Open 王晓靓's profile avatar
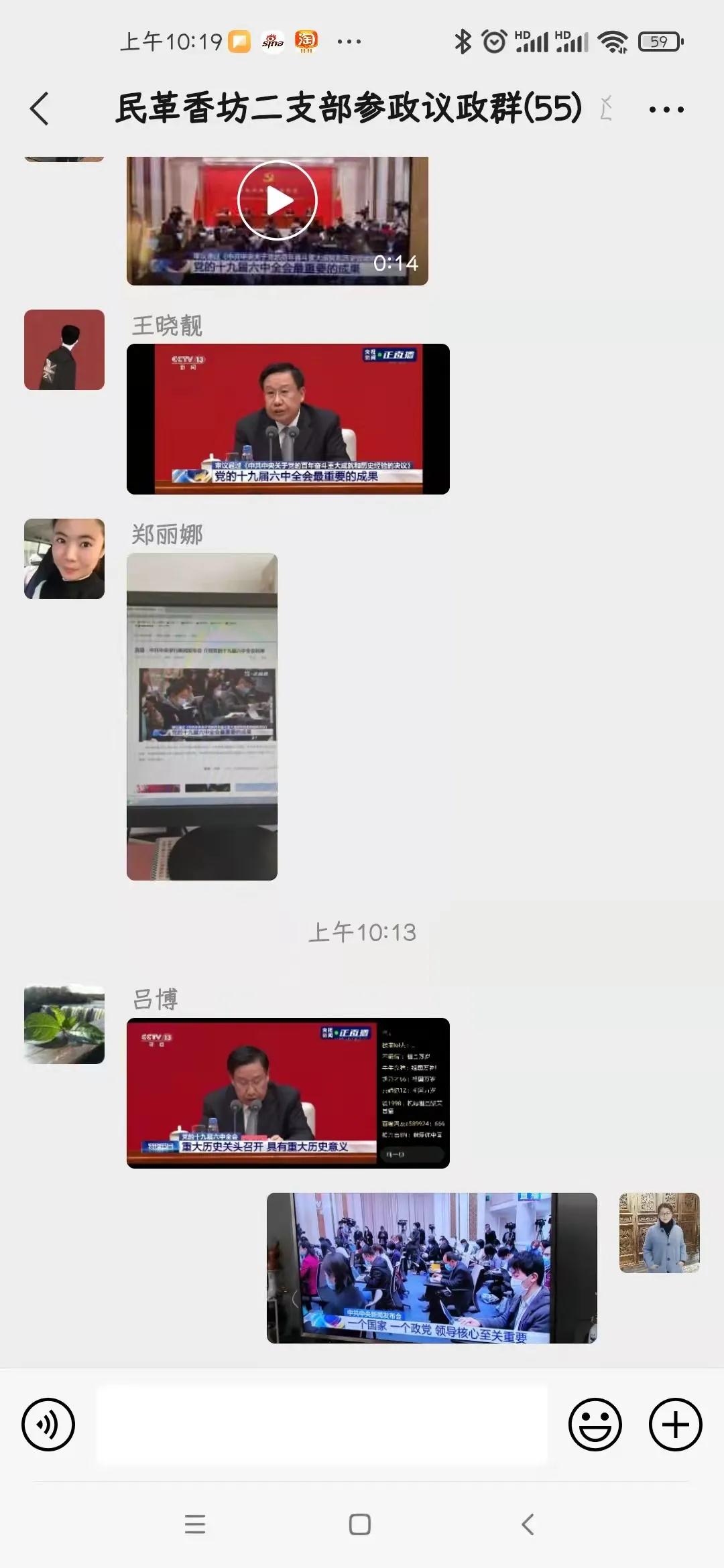The image size is (724, 1568). [64, 350]
